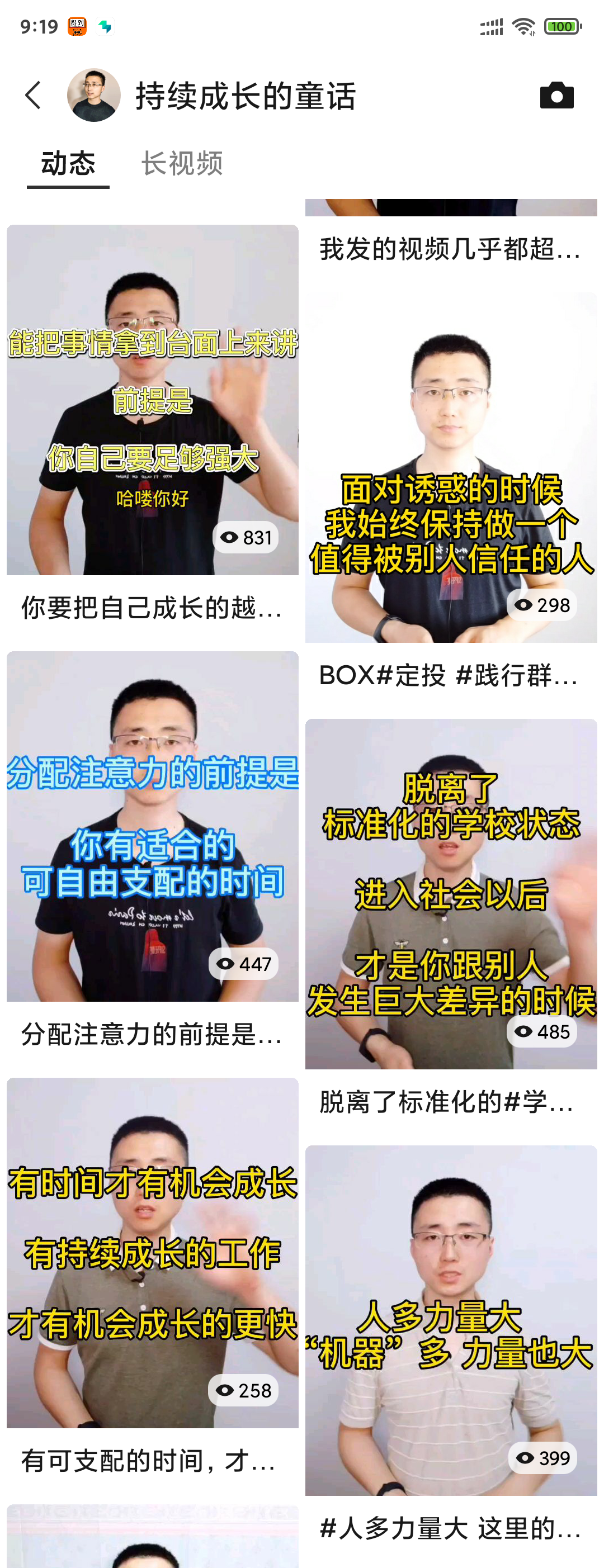The width and height of the screenshot is (604, 1568).
Task: Open the 分配注意力的前提是 video
Action: (152, 826)
